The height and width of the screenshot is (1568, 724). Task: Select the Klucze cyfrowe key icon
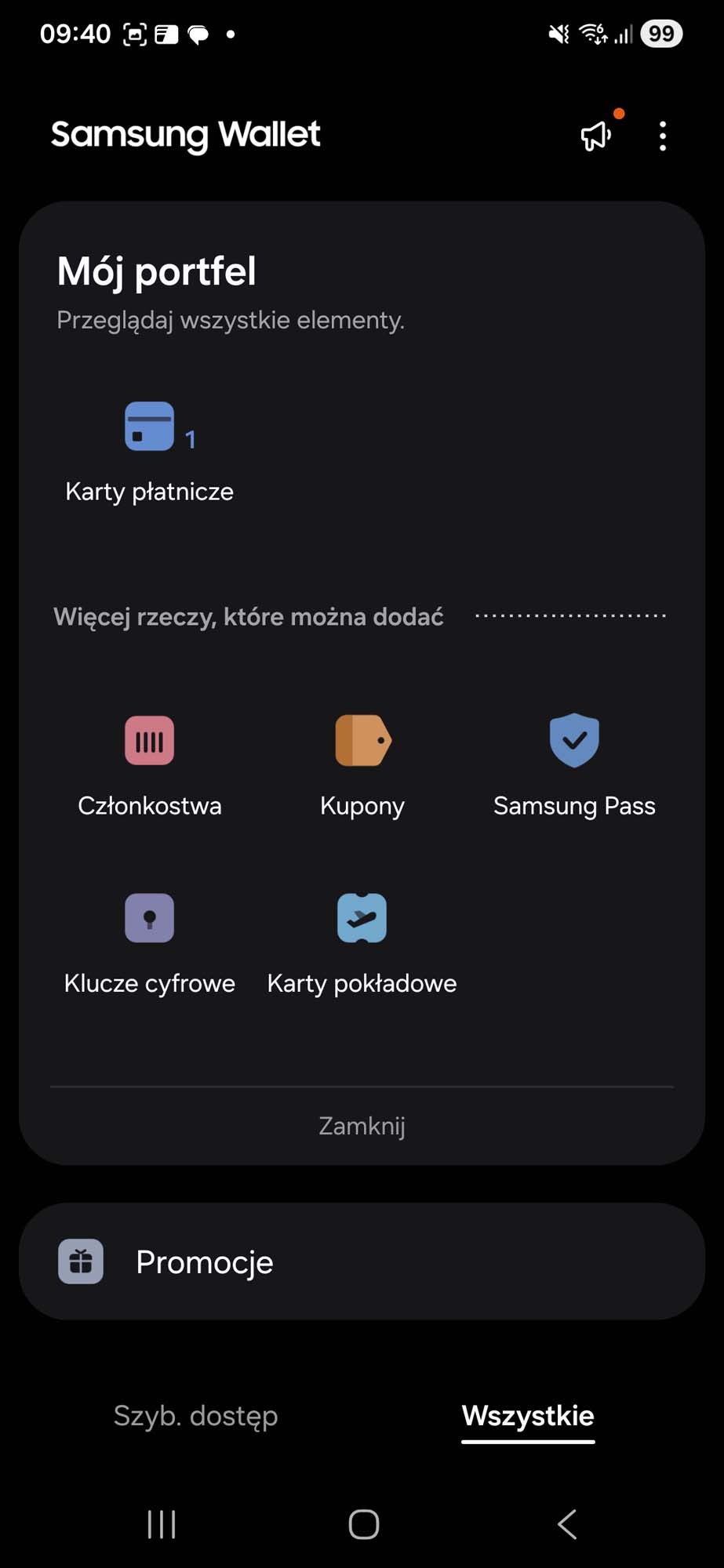[149, 918]
